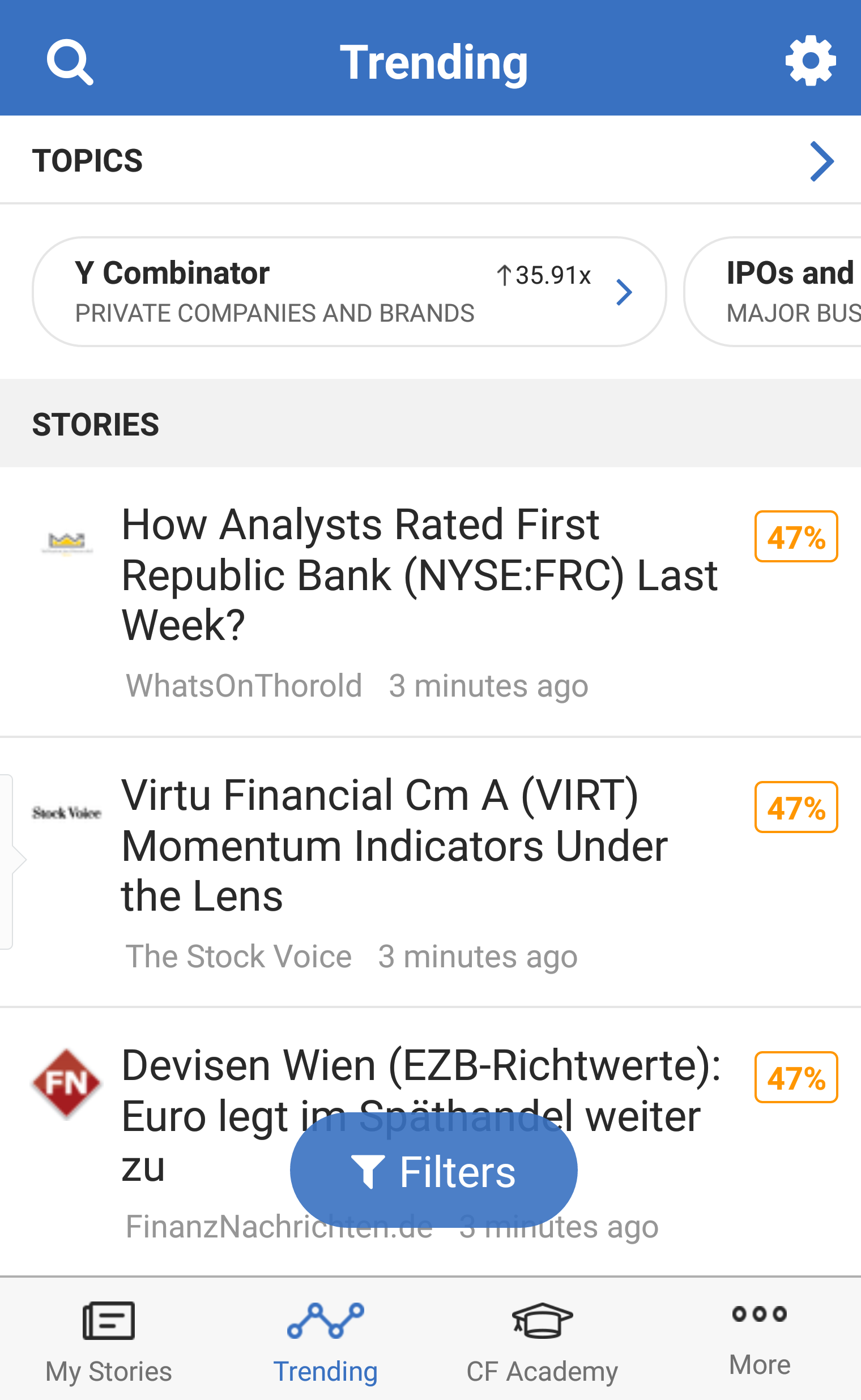Go to the CF Academy tab
861x1400 pixels.
(542, 1341)
